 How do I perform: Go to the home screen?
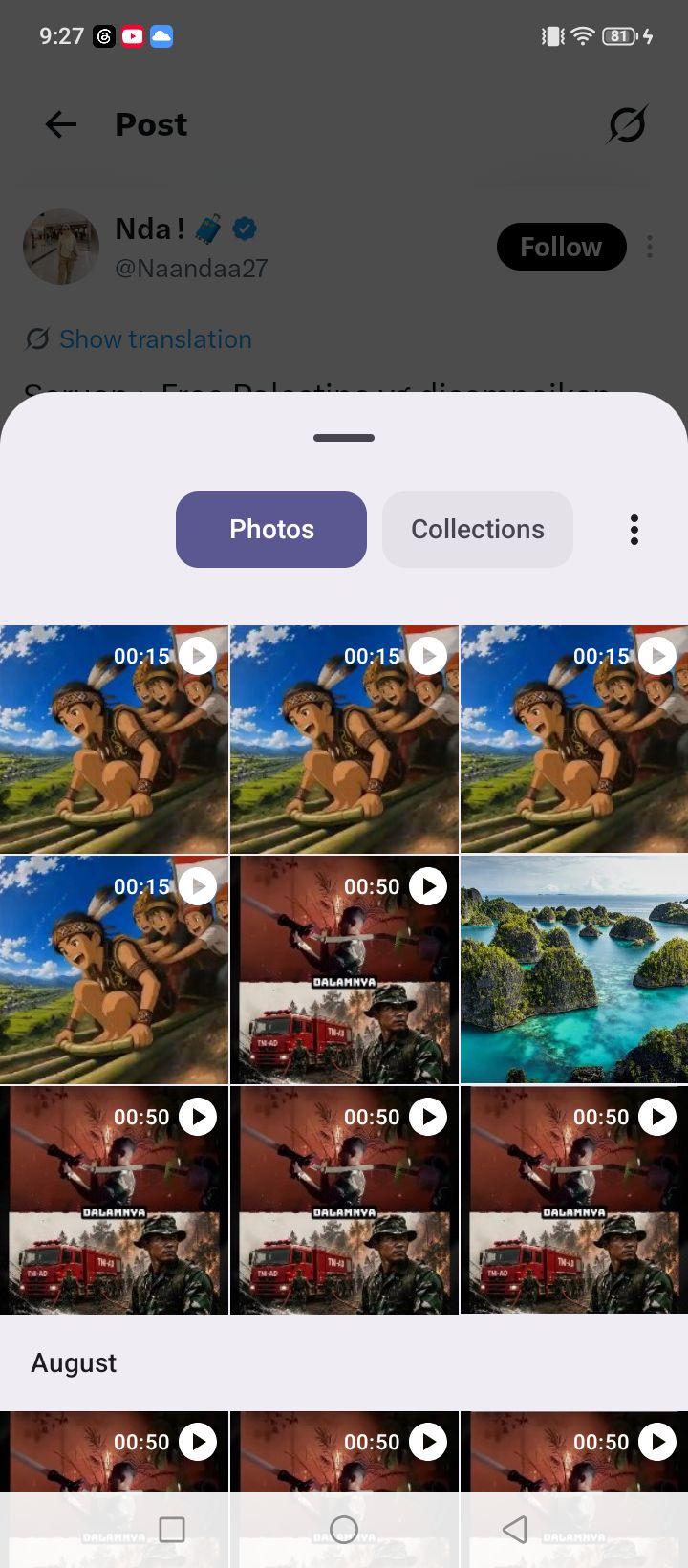tap(344, 1530)
